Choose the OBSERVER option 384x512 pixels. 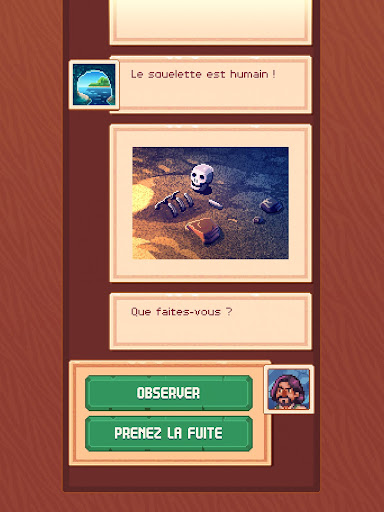click(x=169, y=393)
